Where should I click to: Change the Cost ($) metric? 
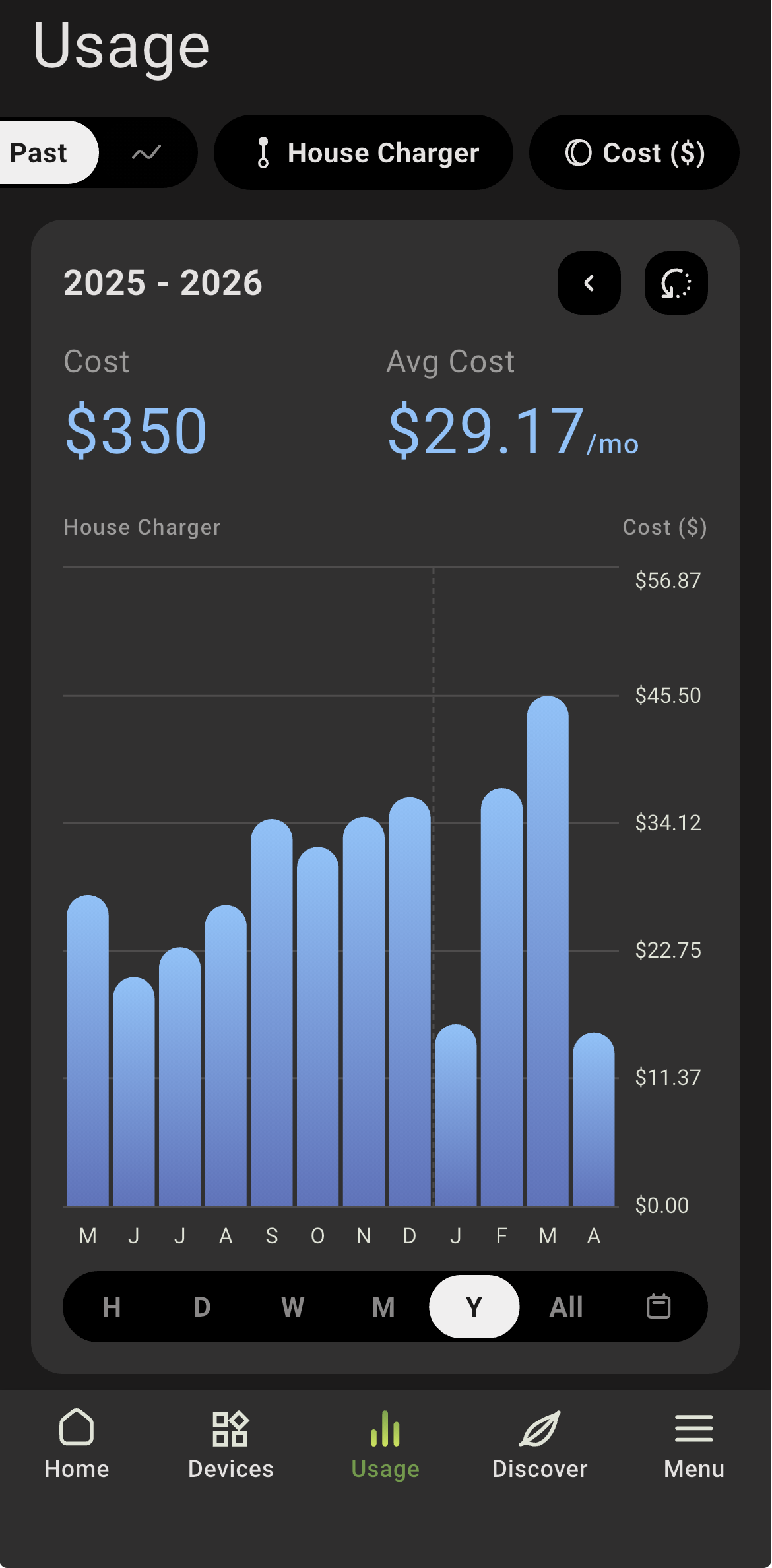pyautogui.click(x=634, y=153)
